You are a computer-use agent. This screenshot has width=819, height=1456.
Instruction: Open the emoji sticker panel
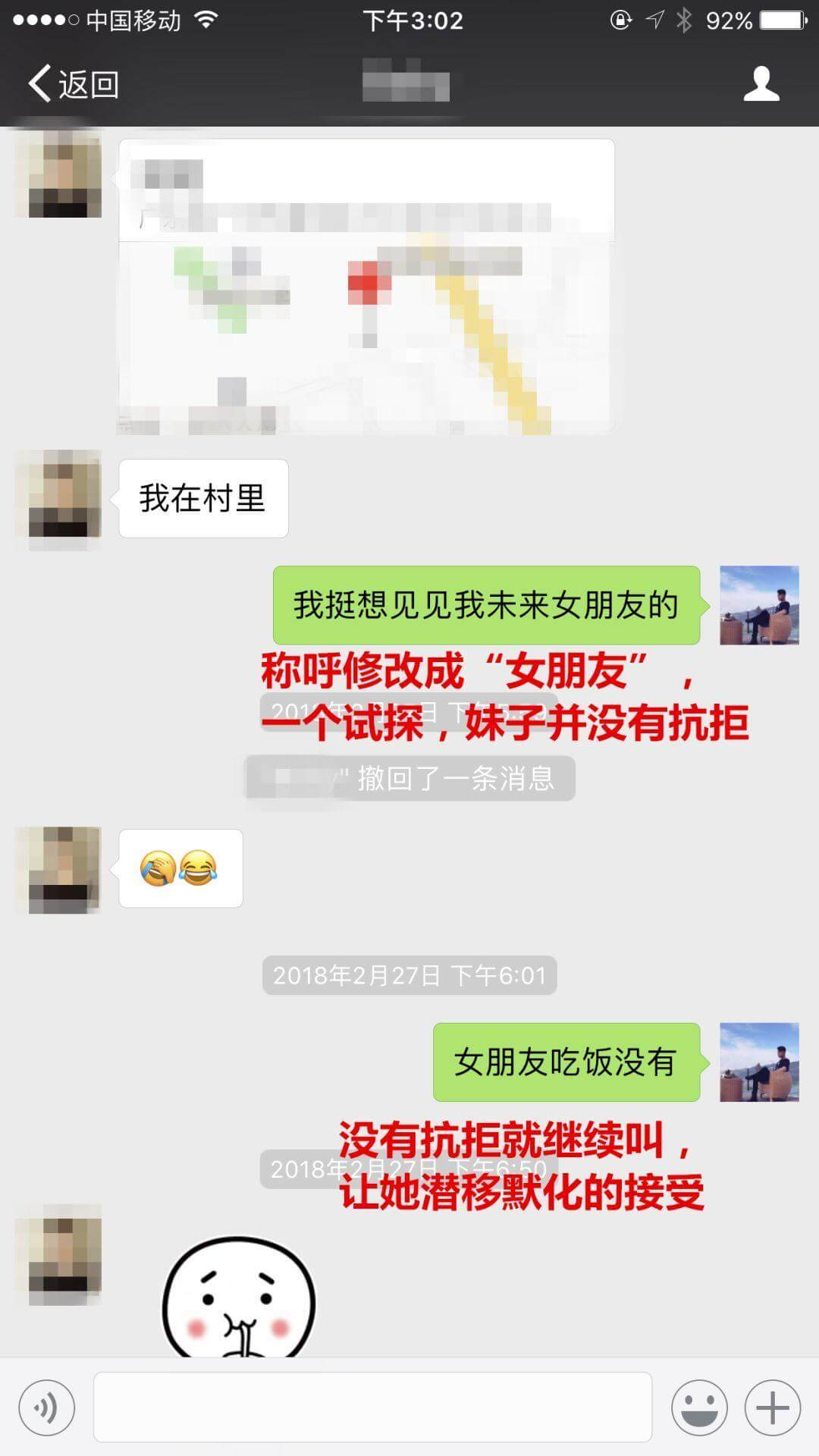click(698, 1408)
